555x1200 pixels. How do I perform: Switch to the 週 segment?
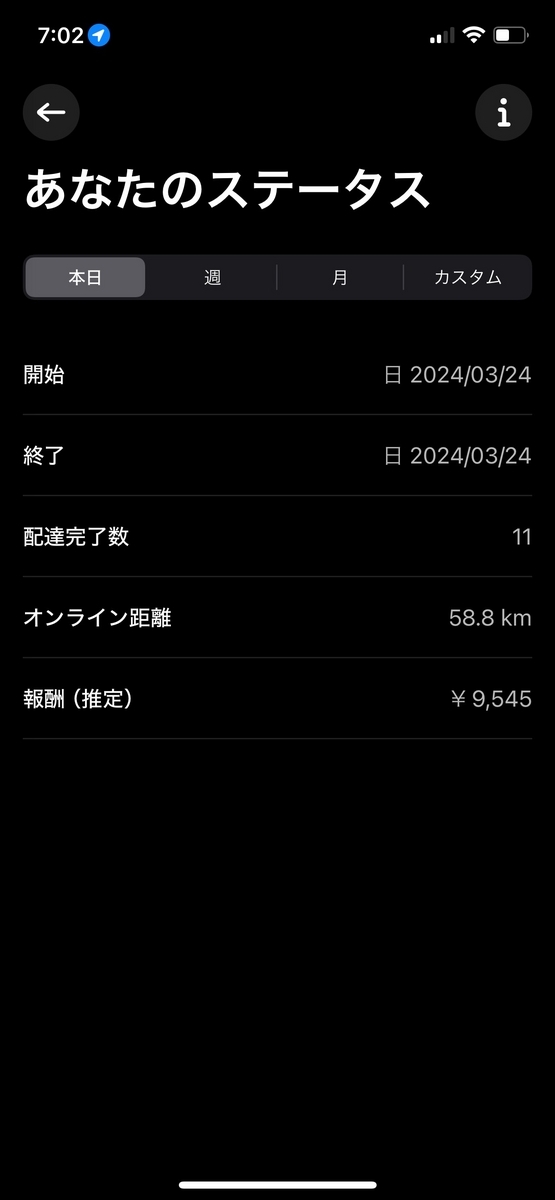click(x=212, y=278)
